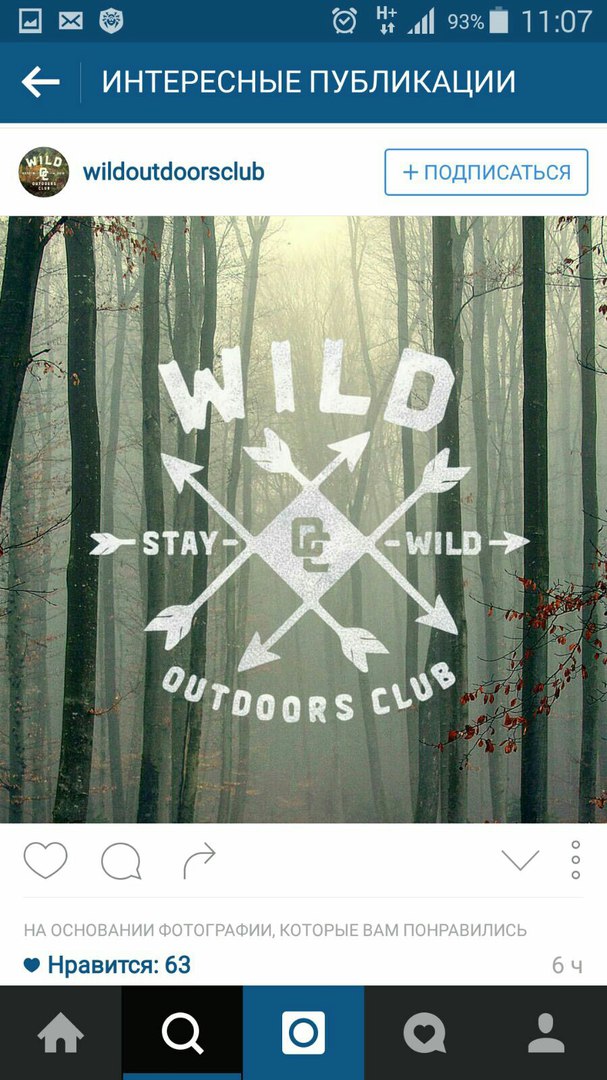Go to the Profile tab
607x1080 pixels.
(x=546, y=1033)
